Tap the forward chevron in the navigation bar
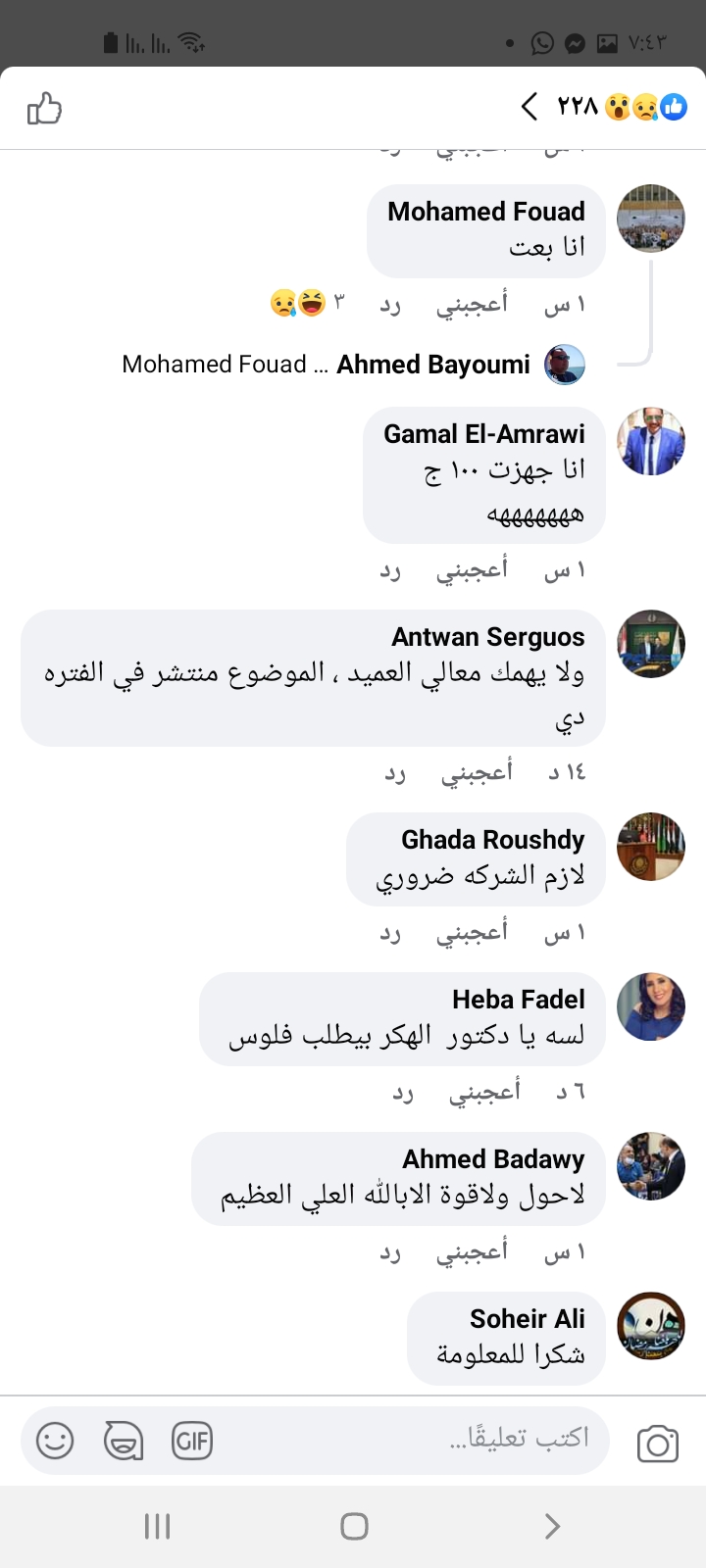The height and width of the screenshot is (1568, 706). click(550, 1526)
